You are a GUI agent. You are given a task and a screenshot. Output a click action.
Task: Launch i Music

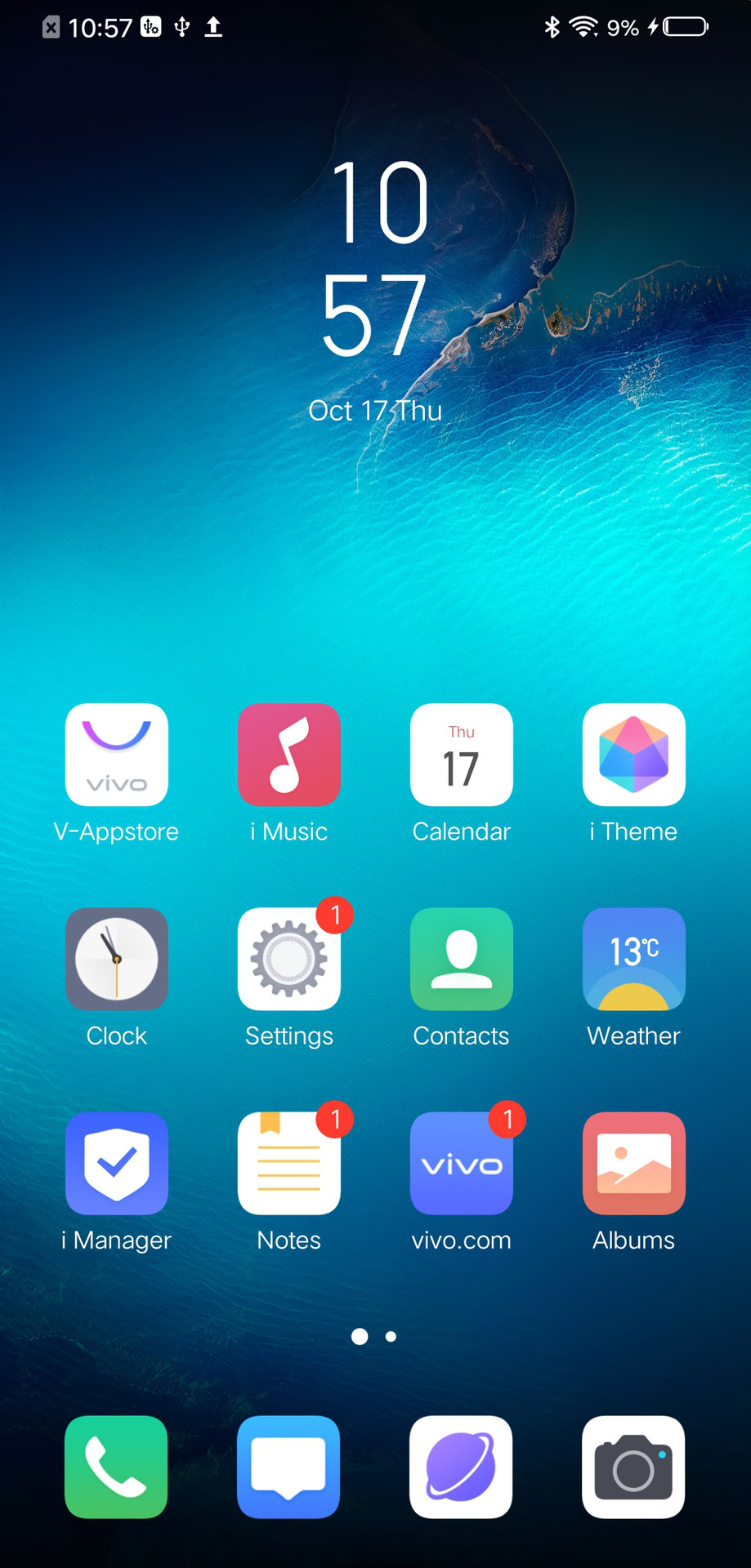pyautogui.click(x=288, y=755)
